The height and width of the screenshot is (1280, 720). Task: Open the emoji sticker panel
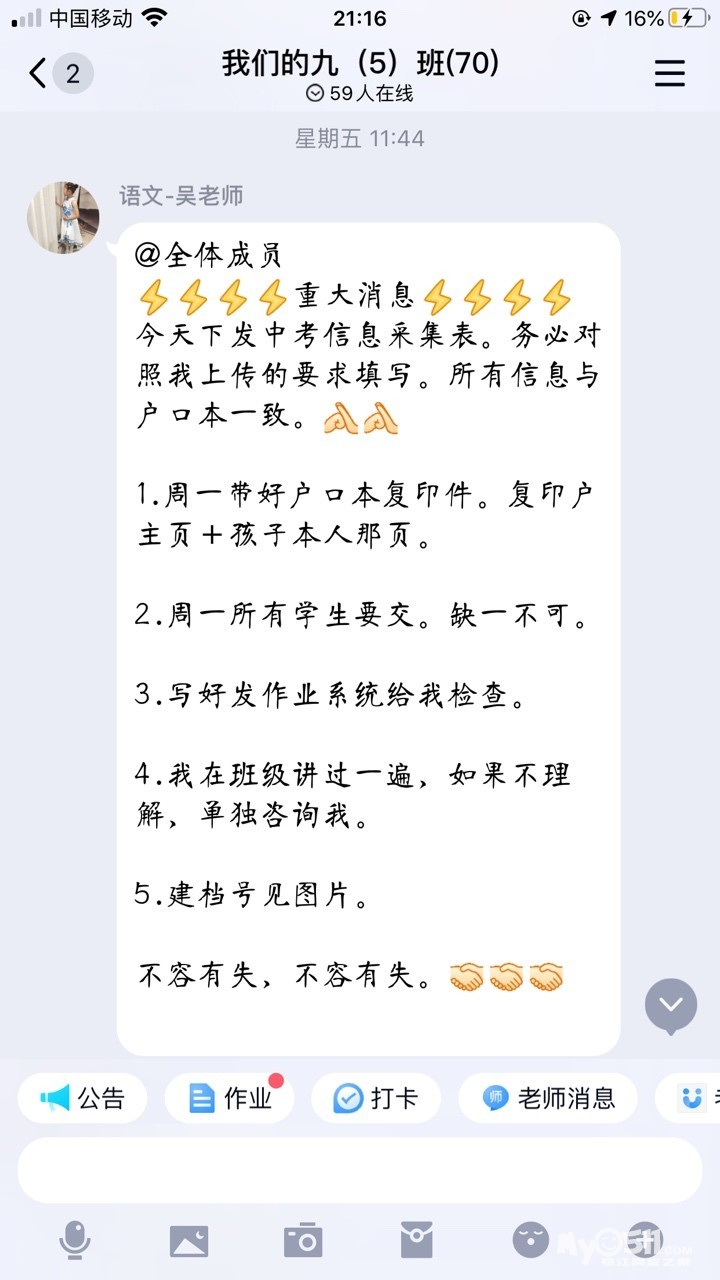tap(531, 1240)
